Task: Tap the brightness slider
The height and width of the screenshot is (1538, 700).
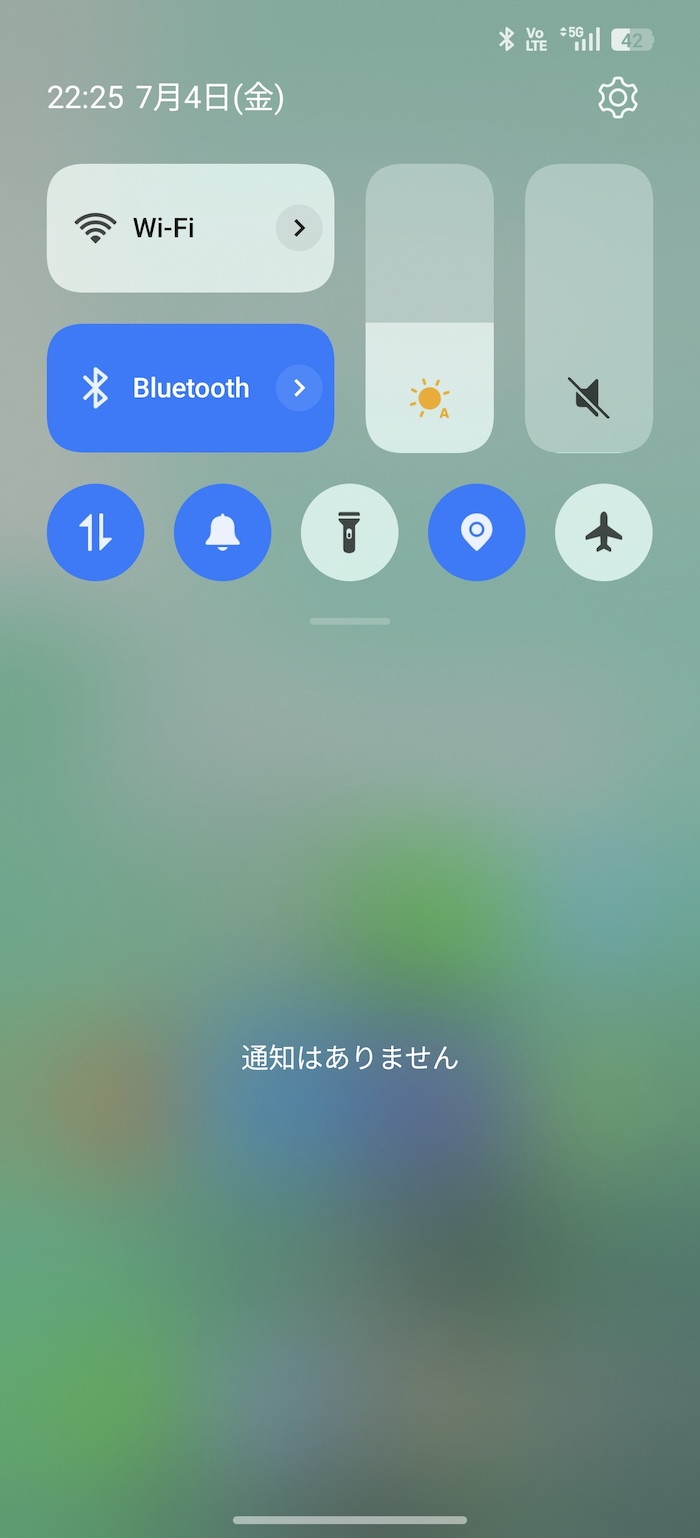Action: tap(430, 308)
